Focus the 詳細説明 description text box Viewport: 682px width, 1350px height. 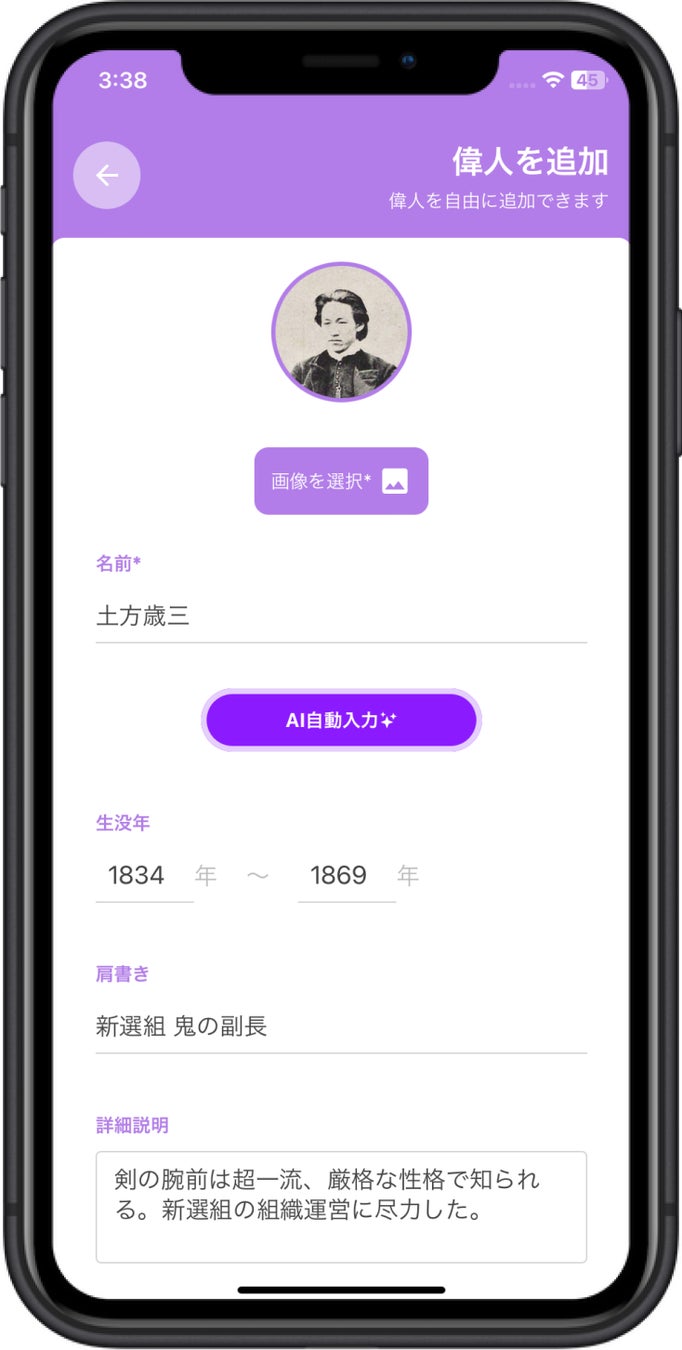340,1206
